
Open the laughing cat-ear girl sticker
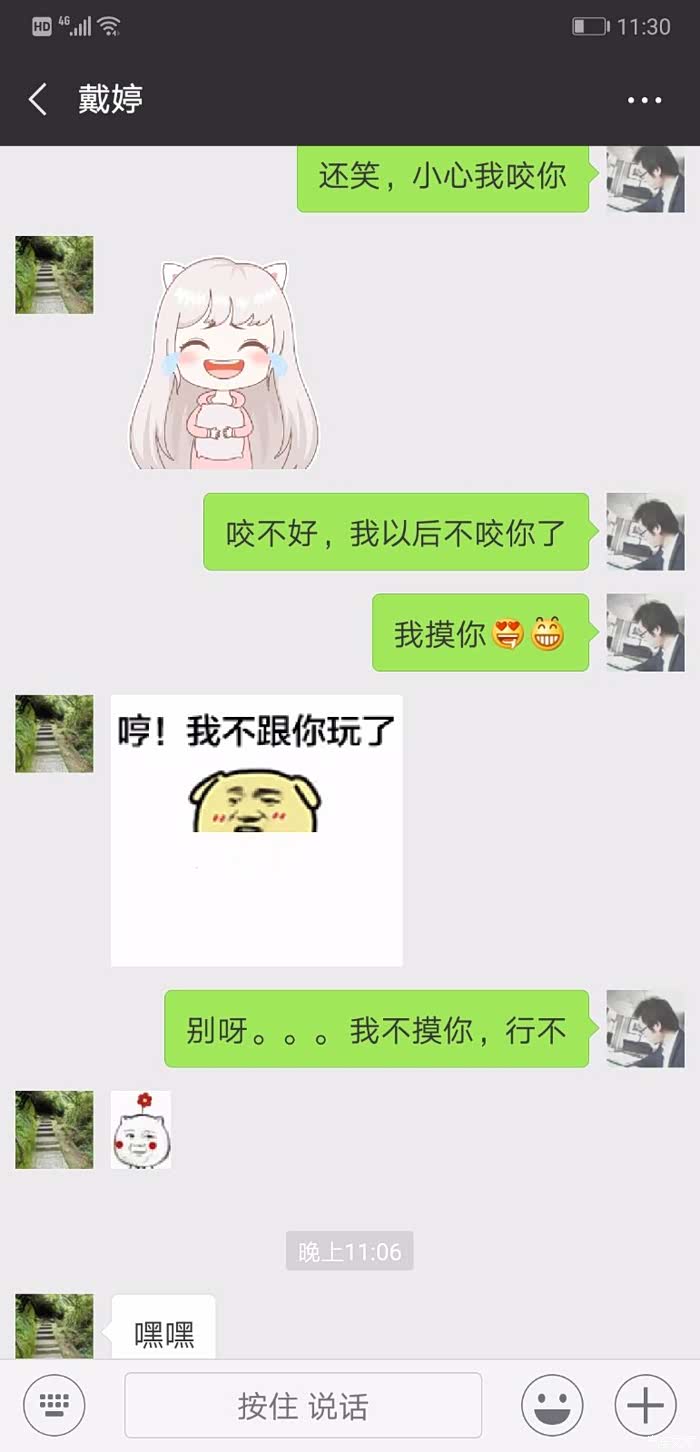[x=224, y=362]
